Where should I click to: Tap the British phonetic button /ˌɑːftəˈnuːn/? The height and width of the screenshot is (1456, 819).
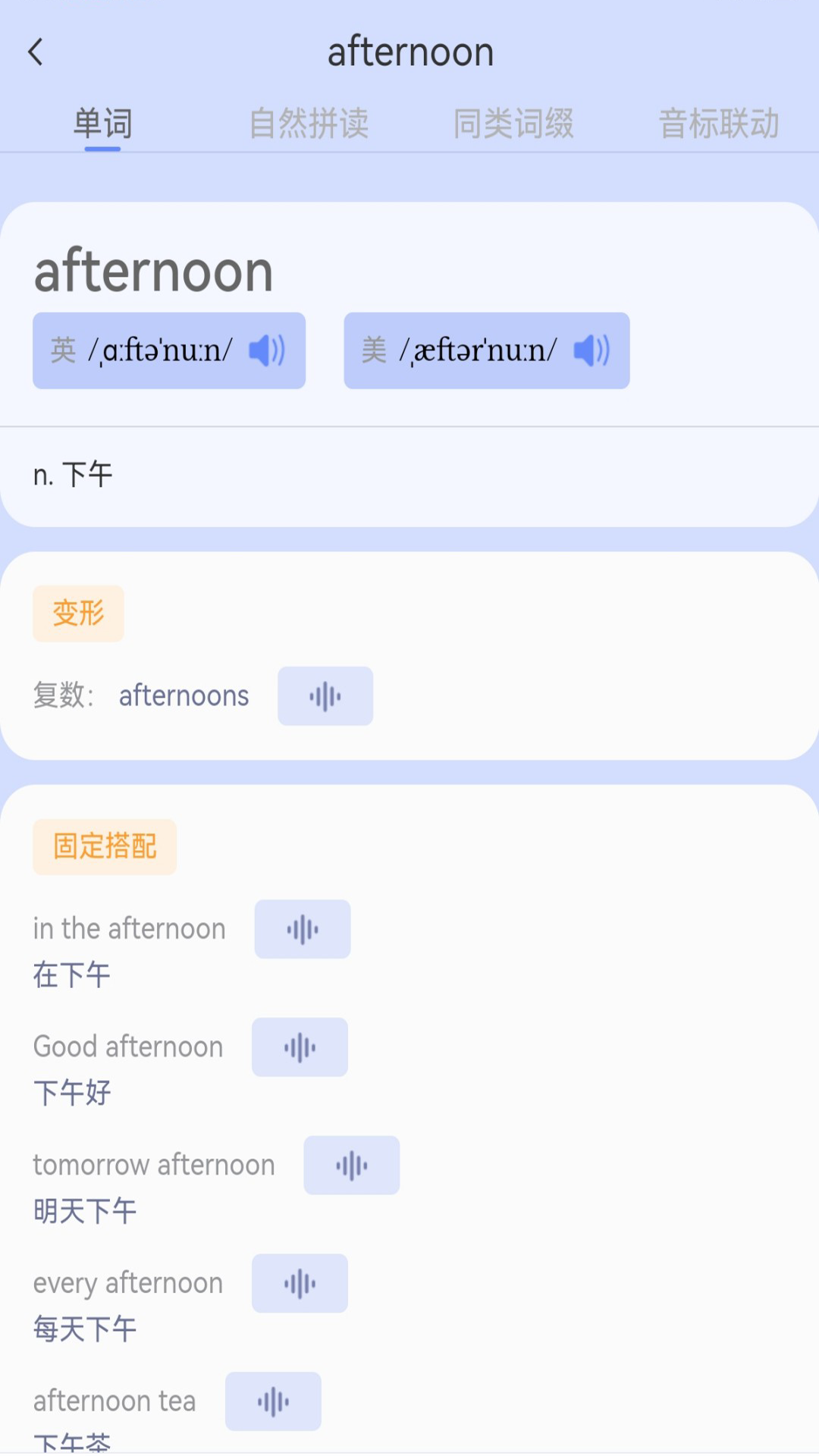[x=168, y=350]
